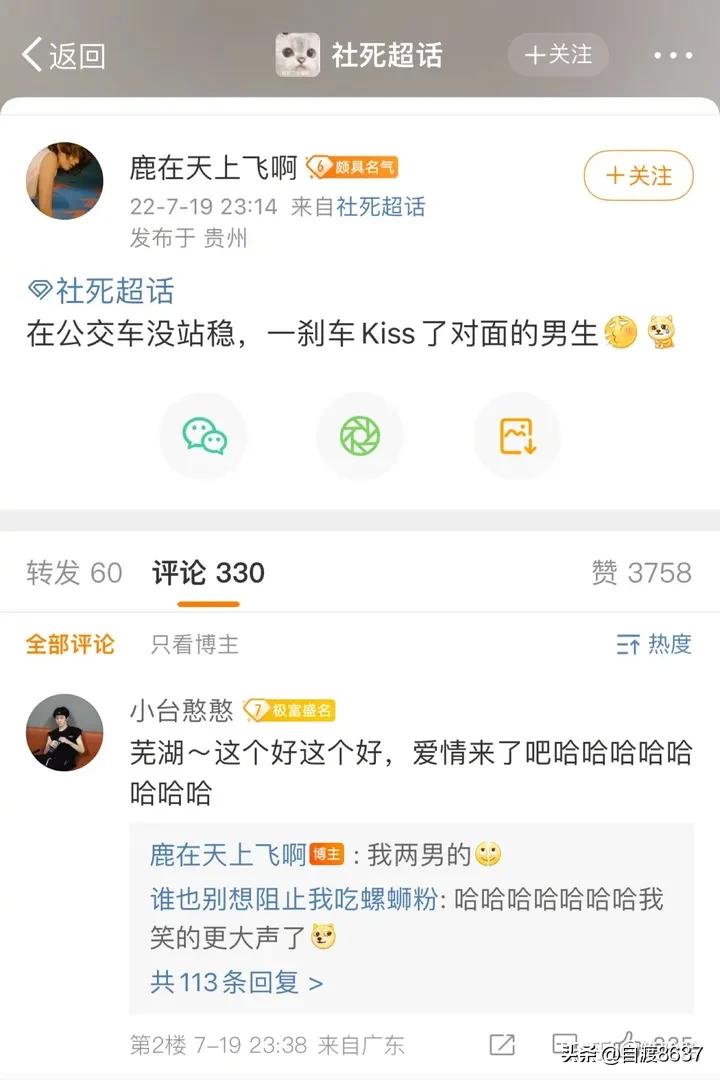Screen dimensions: 720x1080
Task: Share the post to Moments
Action: (359, 436)
